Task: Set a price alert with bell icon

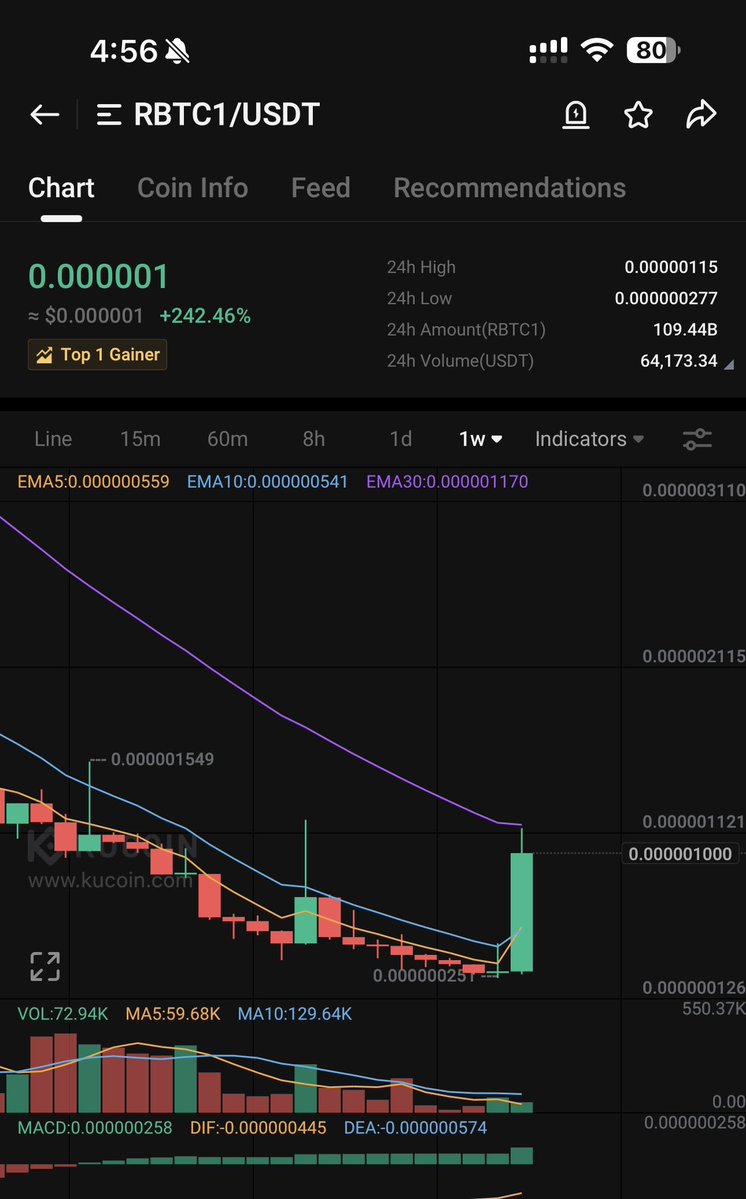Action: point(576,115)
